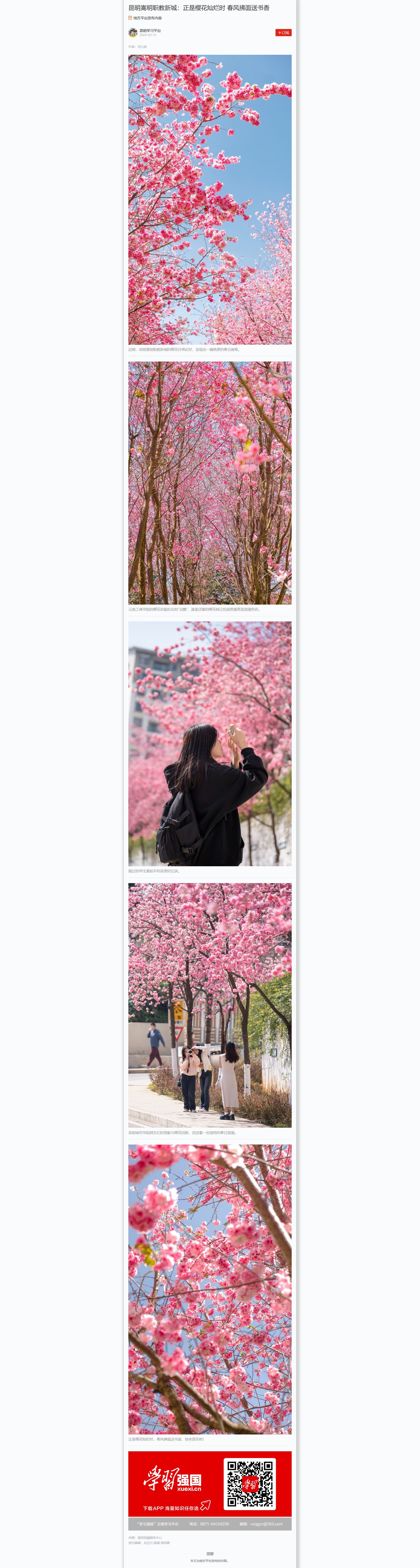The image size is (420, 1568).
Task: Subscribe with the red 订阅 button
Action: click(283, 33)
